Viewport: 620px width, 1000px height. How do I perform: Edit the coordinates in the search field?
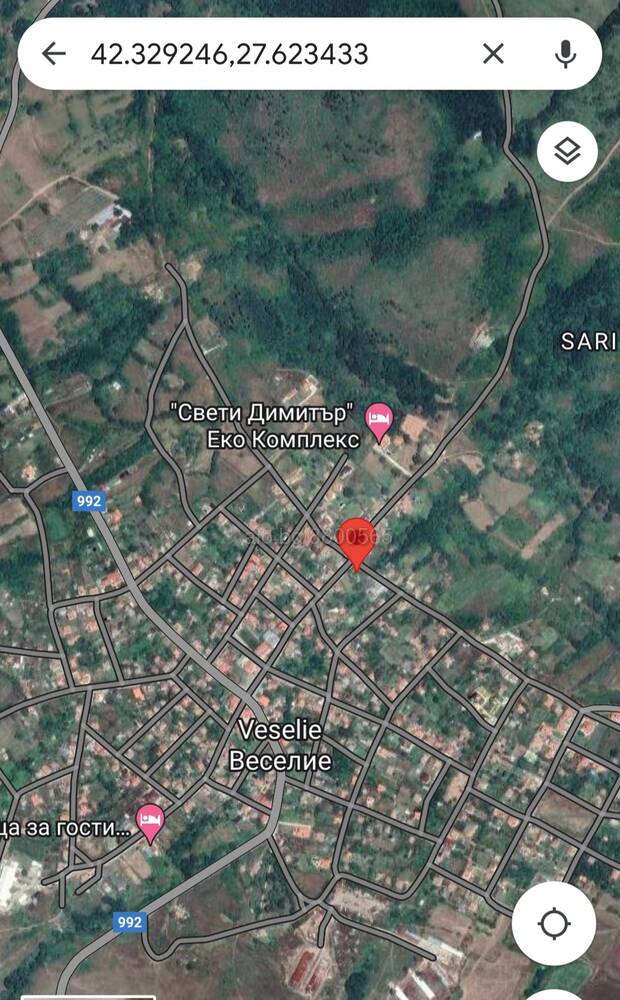(230, 54)
